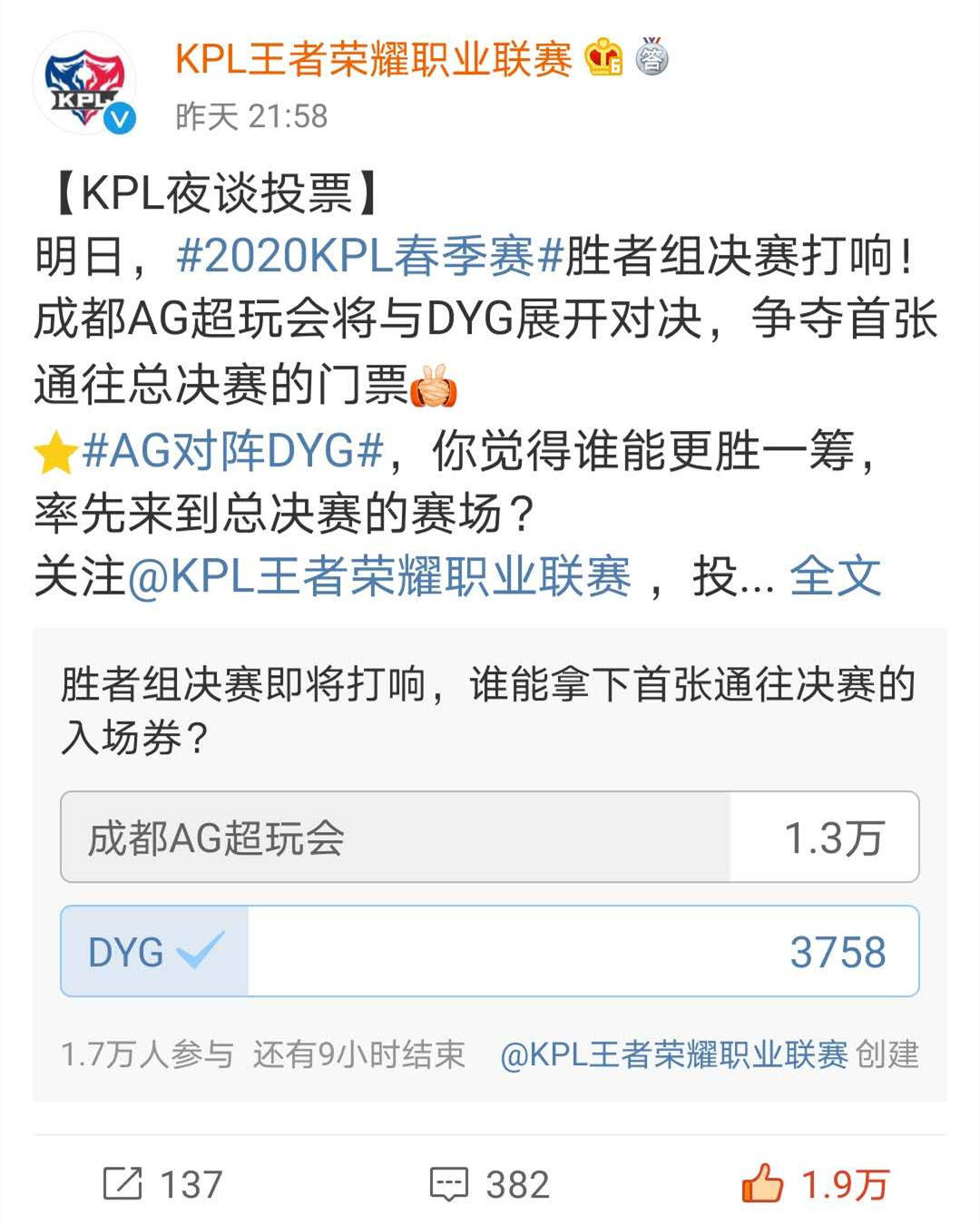This screenshot has width=980, height=1224.
Task: Vote for 成都AG超玩会 in the poll
Action: click(x=489, y=837)
